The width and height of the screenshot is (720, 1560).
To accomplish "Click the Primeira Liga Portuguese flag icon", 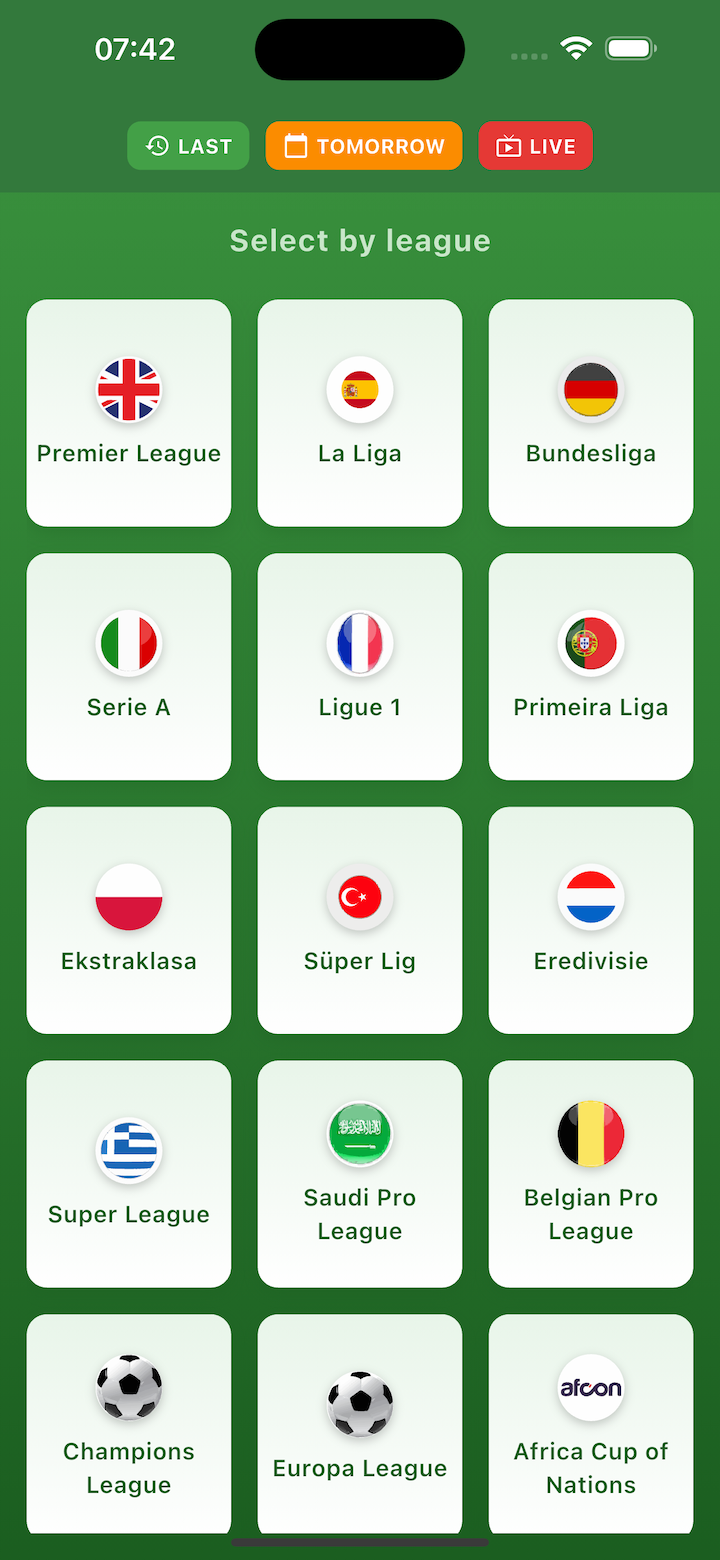I will tap(591, 644).
